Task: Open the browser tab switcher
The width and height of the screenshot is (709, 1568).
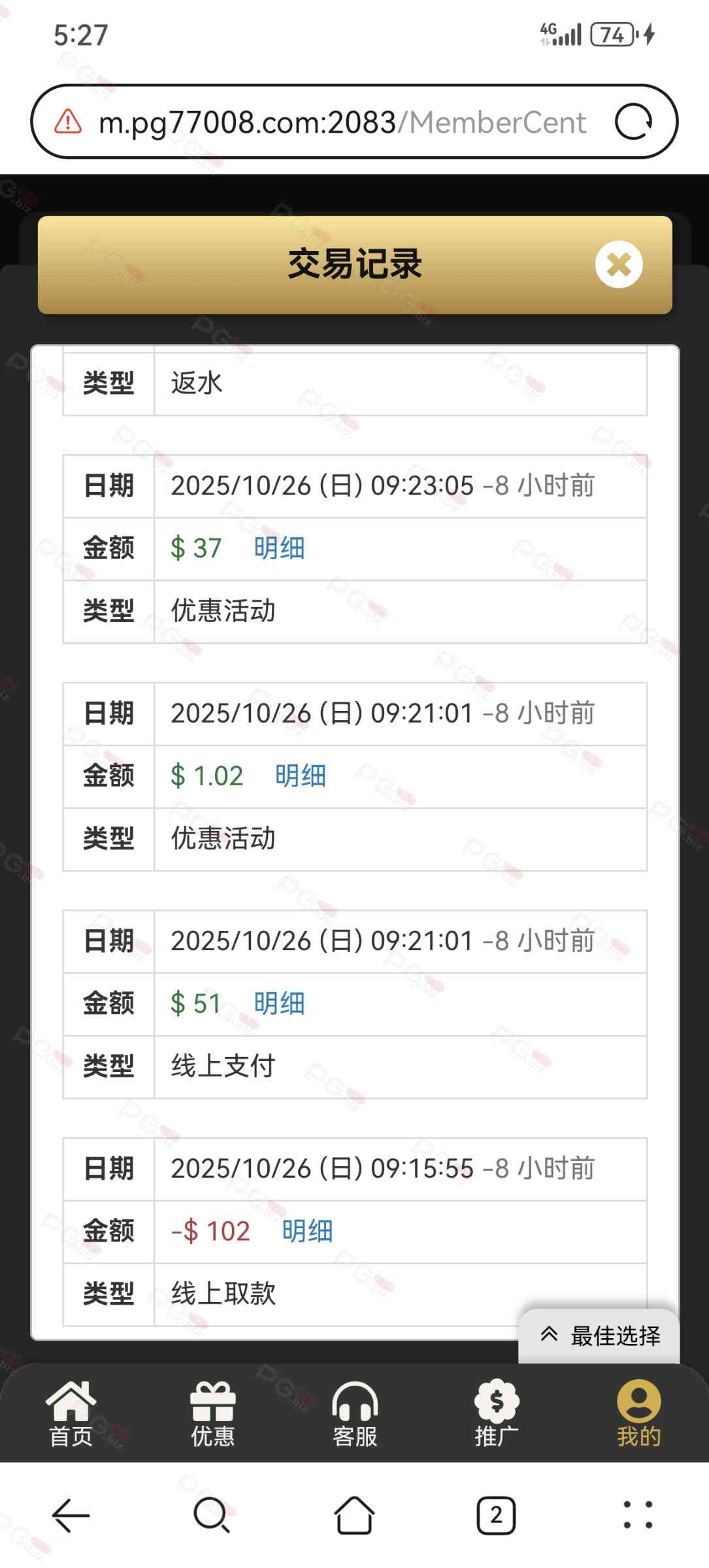Action: pyautogui.click(x=496, y=1515)
